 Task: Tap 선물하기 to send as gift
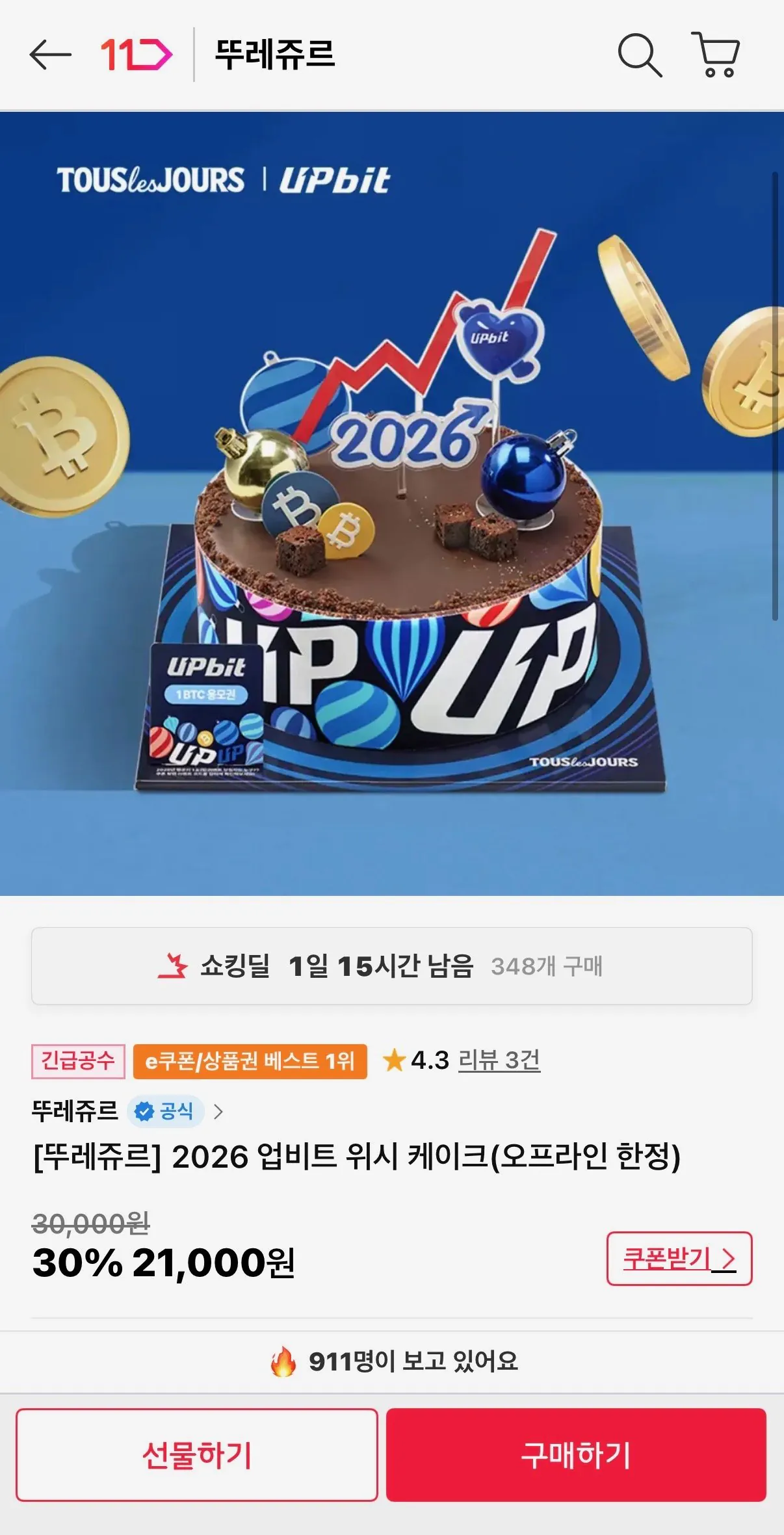pos(197,1455)
